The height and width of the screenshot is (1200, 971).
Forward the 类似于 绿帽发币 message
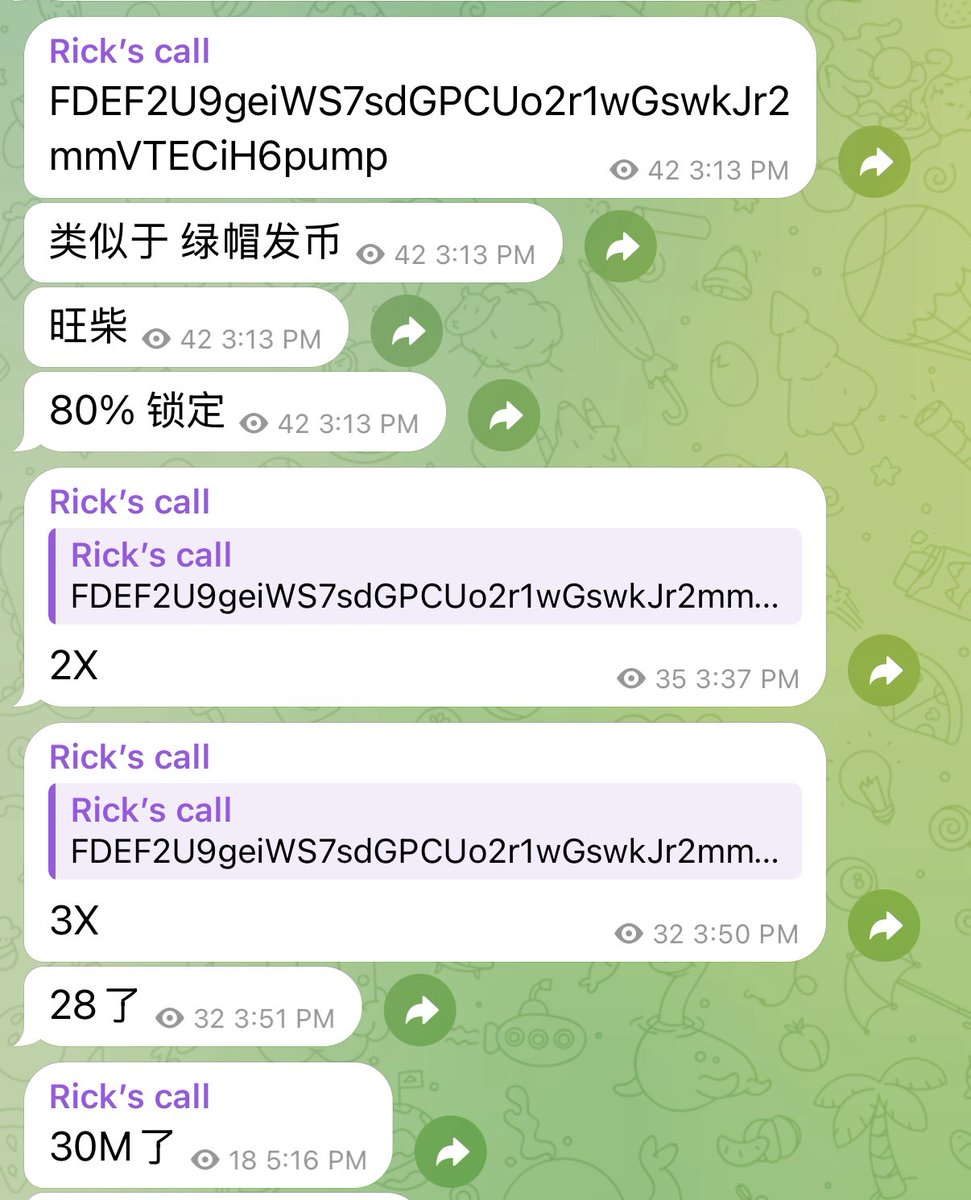pyautogui.click(x=620, y=246)
